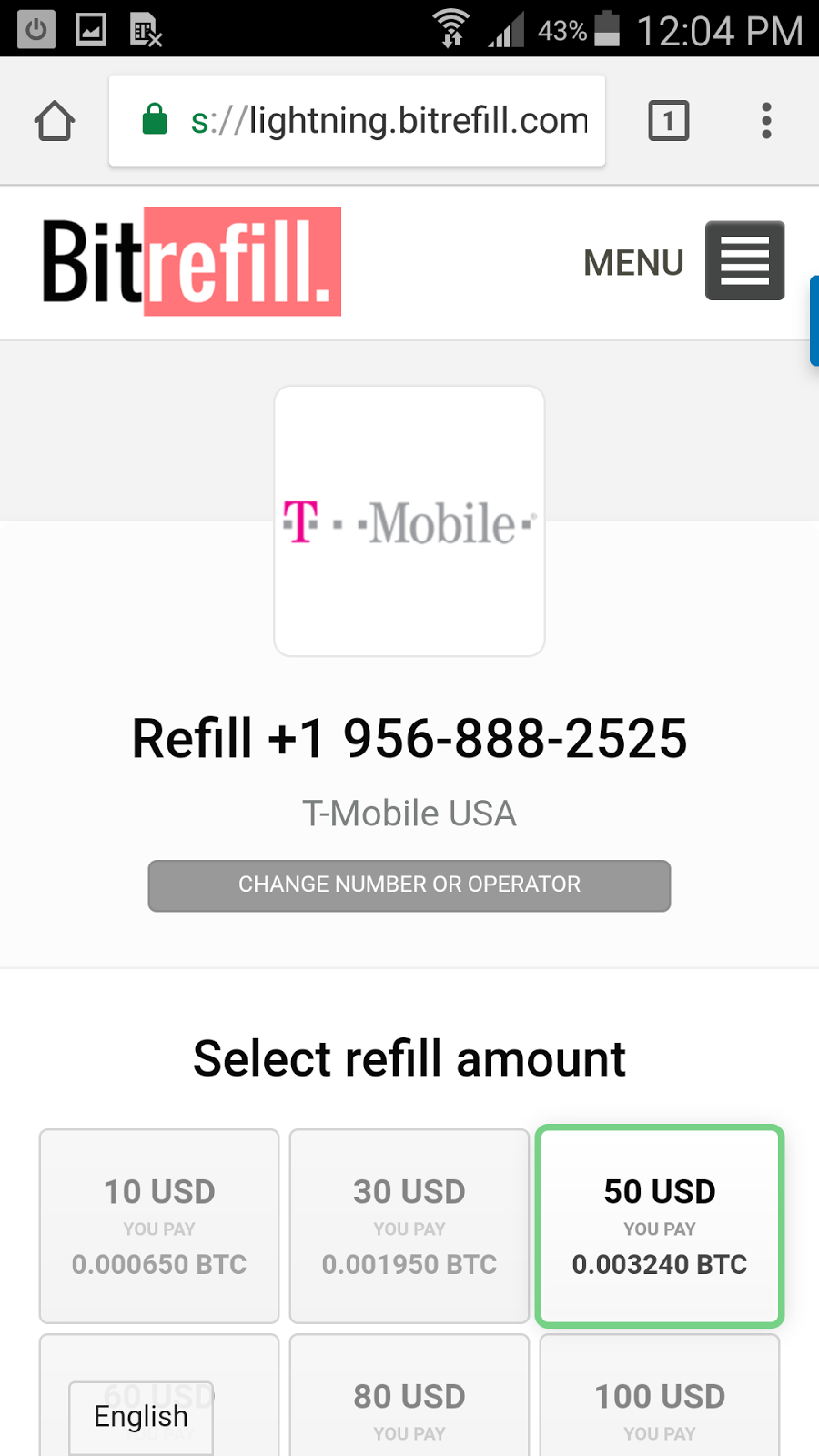
Task: Select the 80 USD refill option
Action: 409,1401
